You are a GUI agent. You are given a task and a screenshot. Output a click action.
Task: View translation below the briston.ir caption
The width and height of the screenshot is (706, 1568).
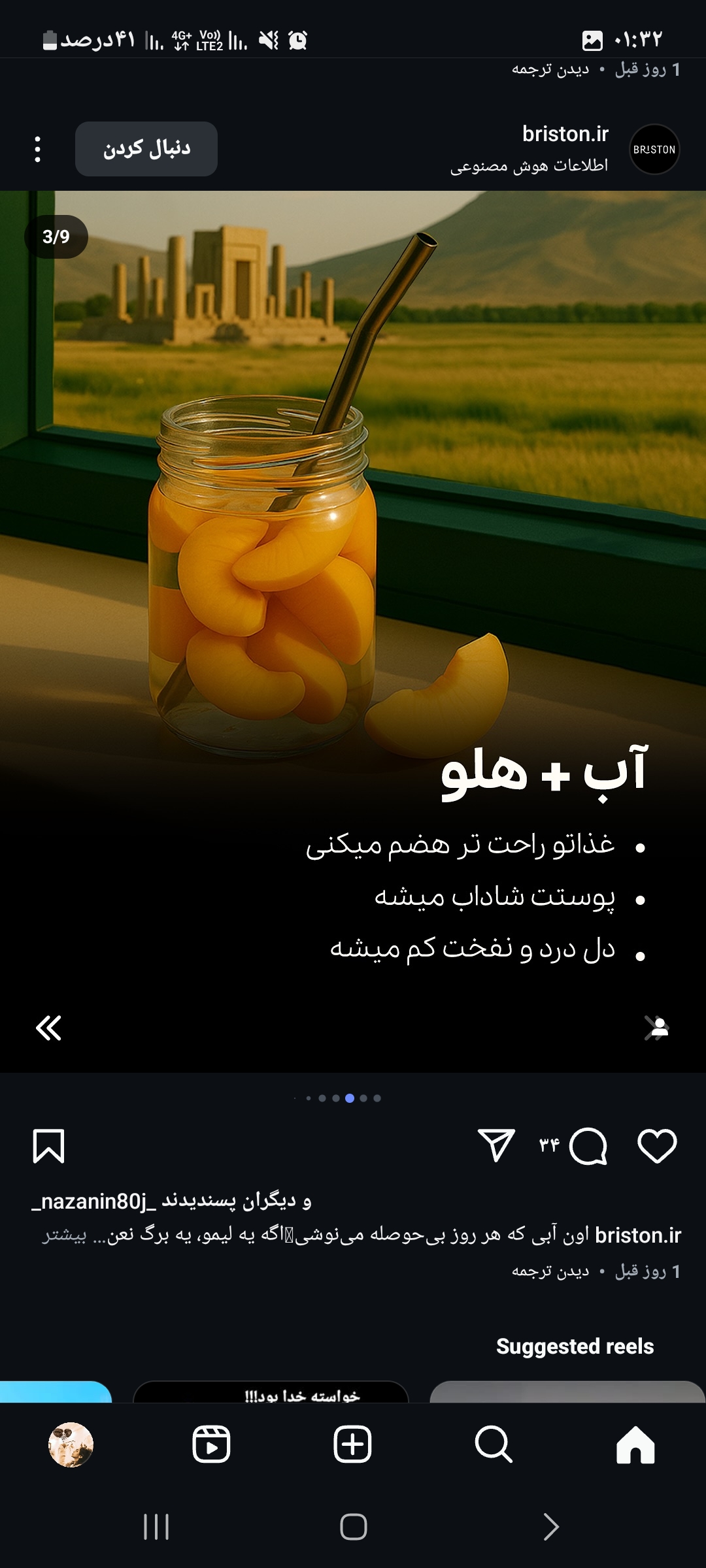tap(550, 1271)
